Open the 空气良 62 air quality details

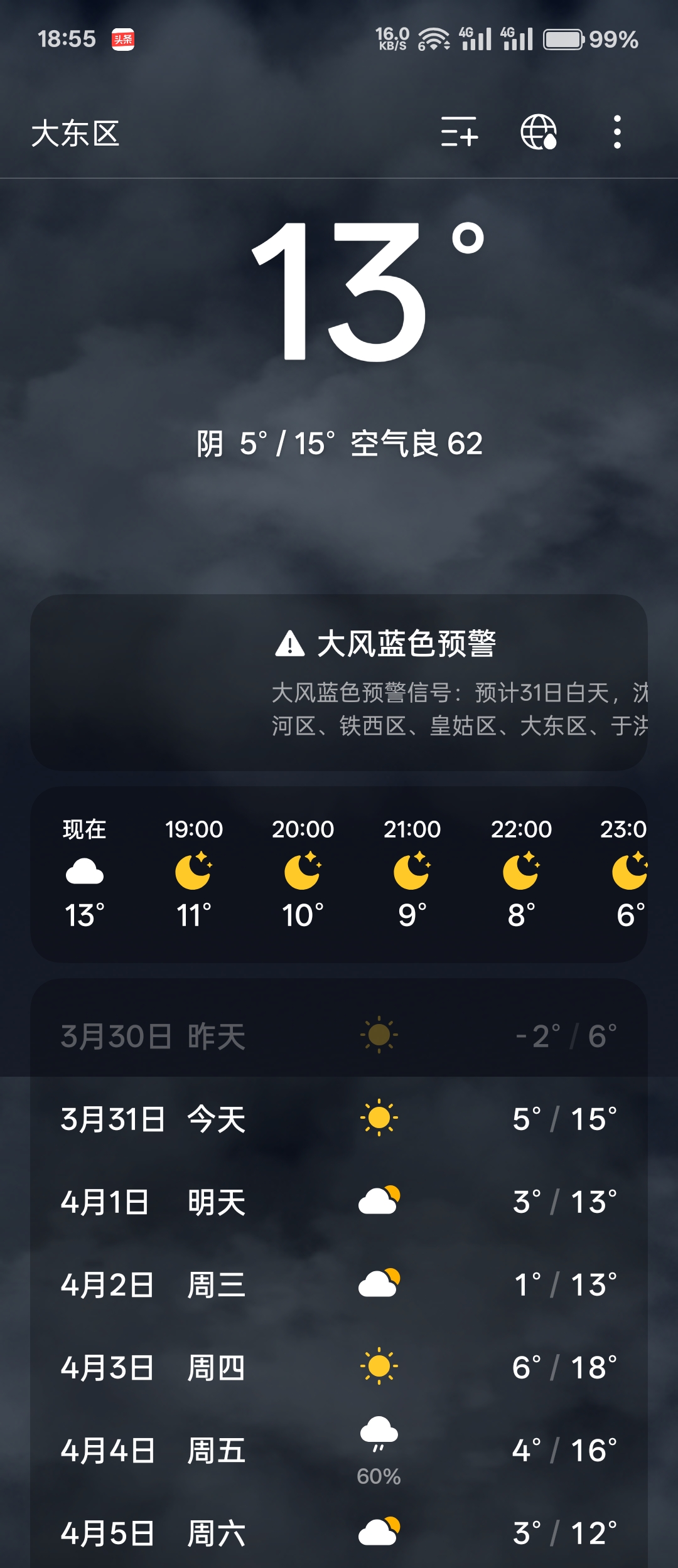pos(416,444)
